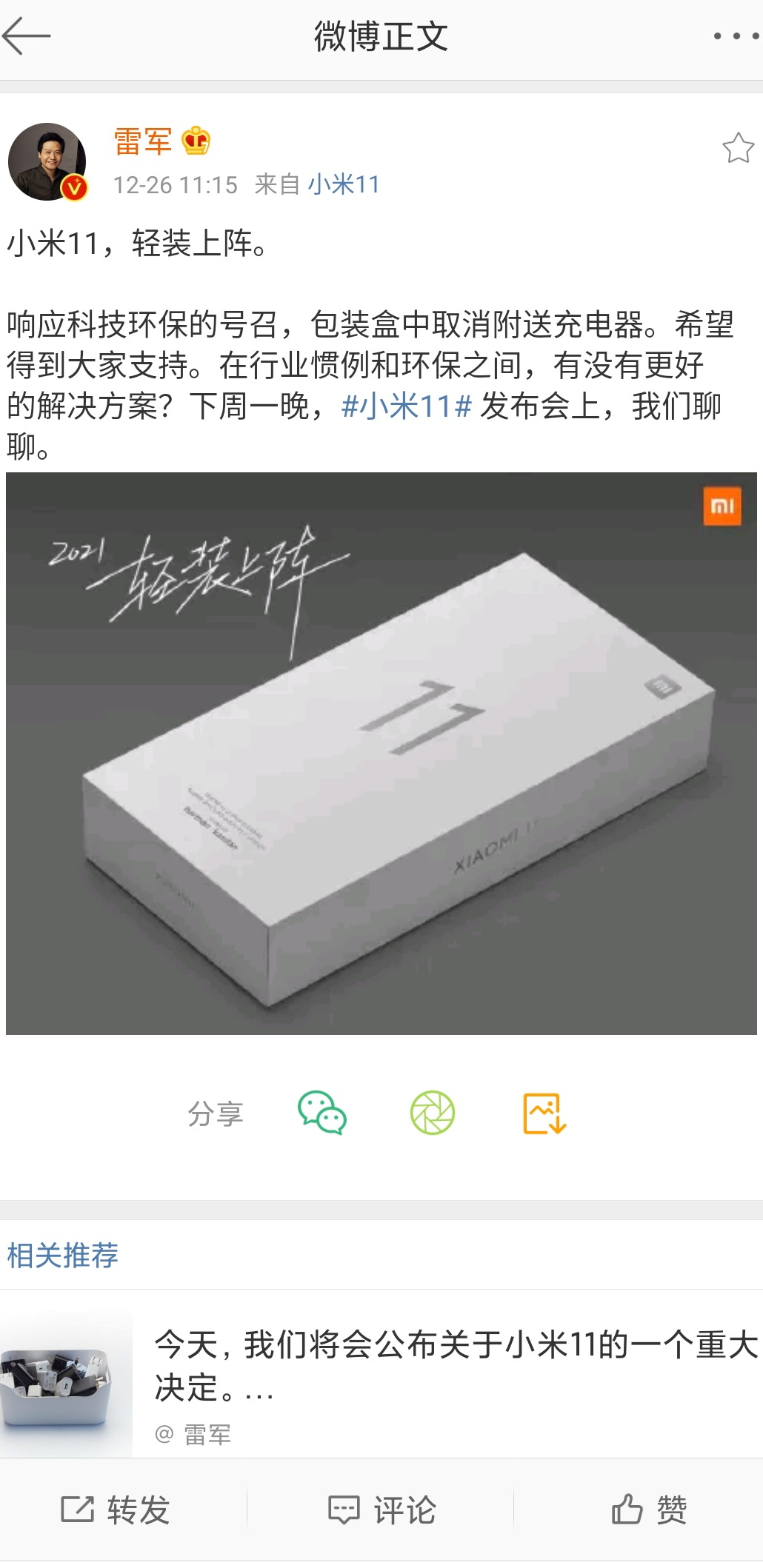View the Xiaomi 11 box image
Screen dimensions: 763x1568
click(x=381, y=753)
